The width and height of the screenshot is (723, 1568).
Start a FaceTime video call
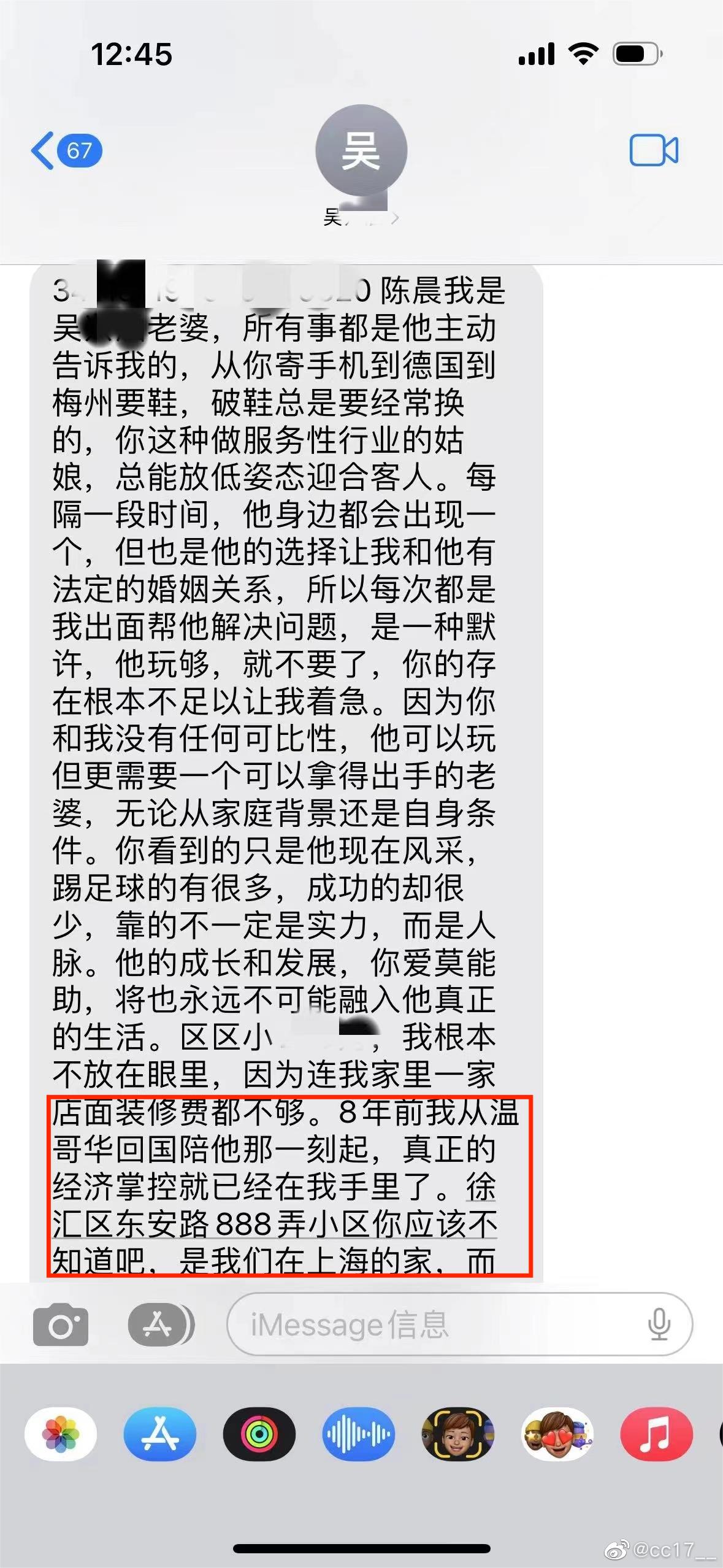point(654,150)
